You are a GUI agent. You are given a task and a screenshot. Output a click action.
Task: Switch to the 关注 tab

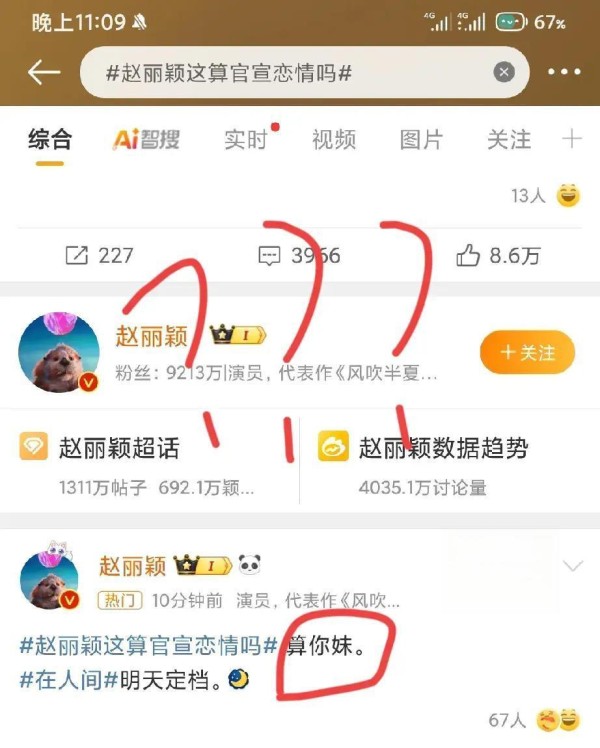pos(508,139)
